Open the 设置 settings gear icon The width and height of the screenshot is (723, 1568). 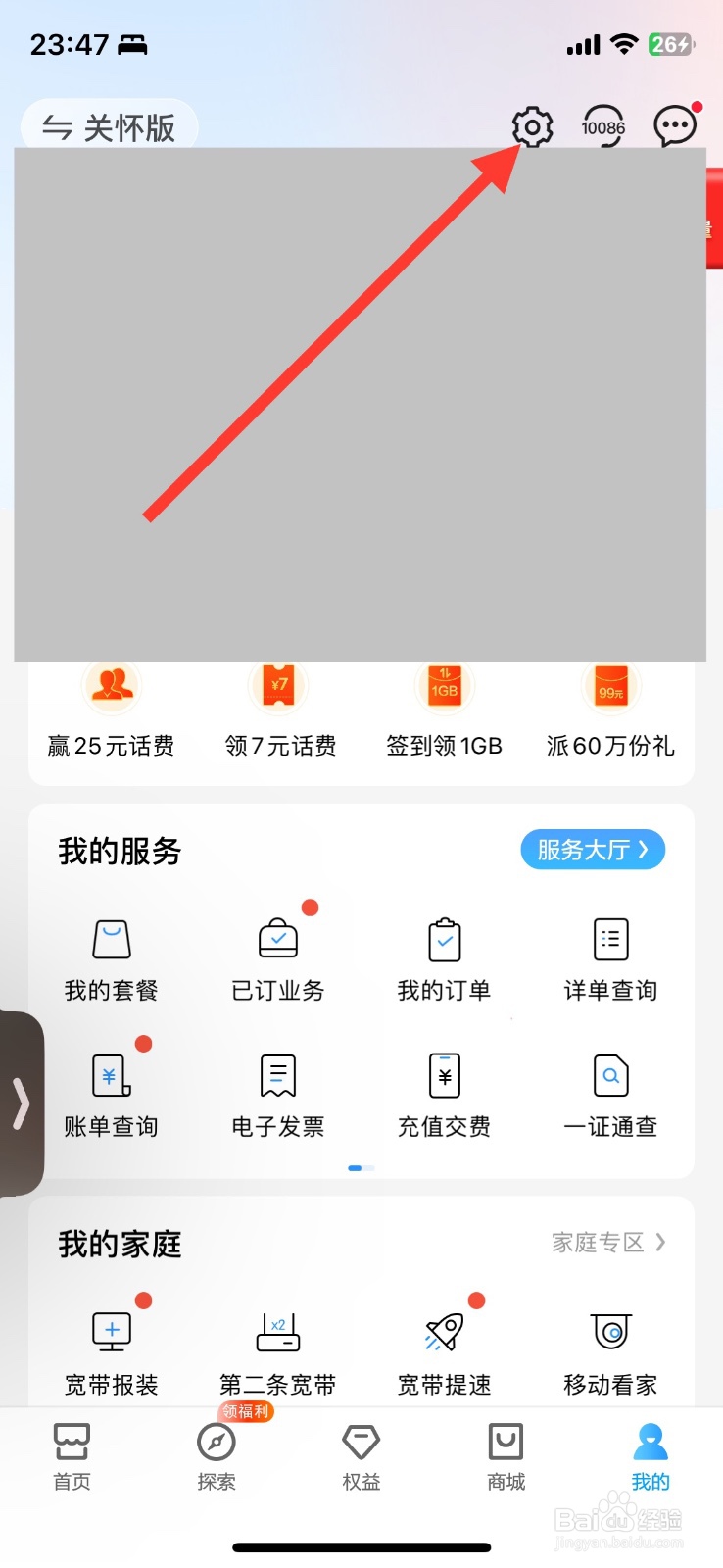(x=531, y=127)
